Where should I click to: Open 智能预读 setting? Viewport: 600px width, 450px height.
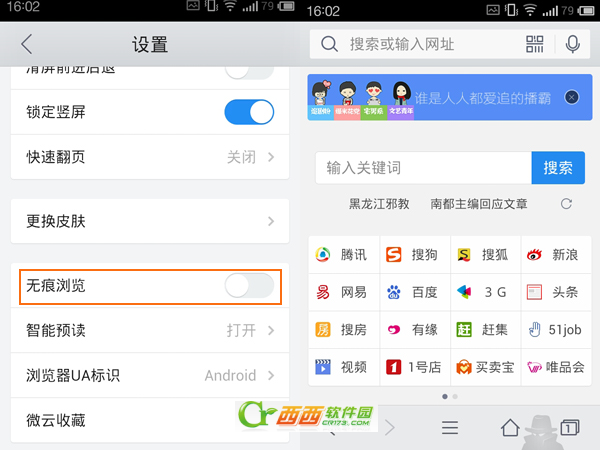pyautogui.click(x=150, y=330)
